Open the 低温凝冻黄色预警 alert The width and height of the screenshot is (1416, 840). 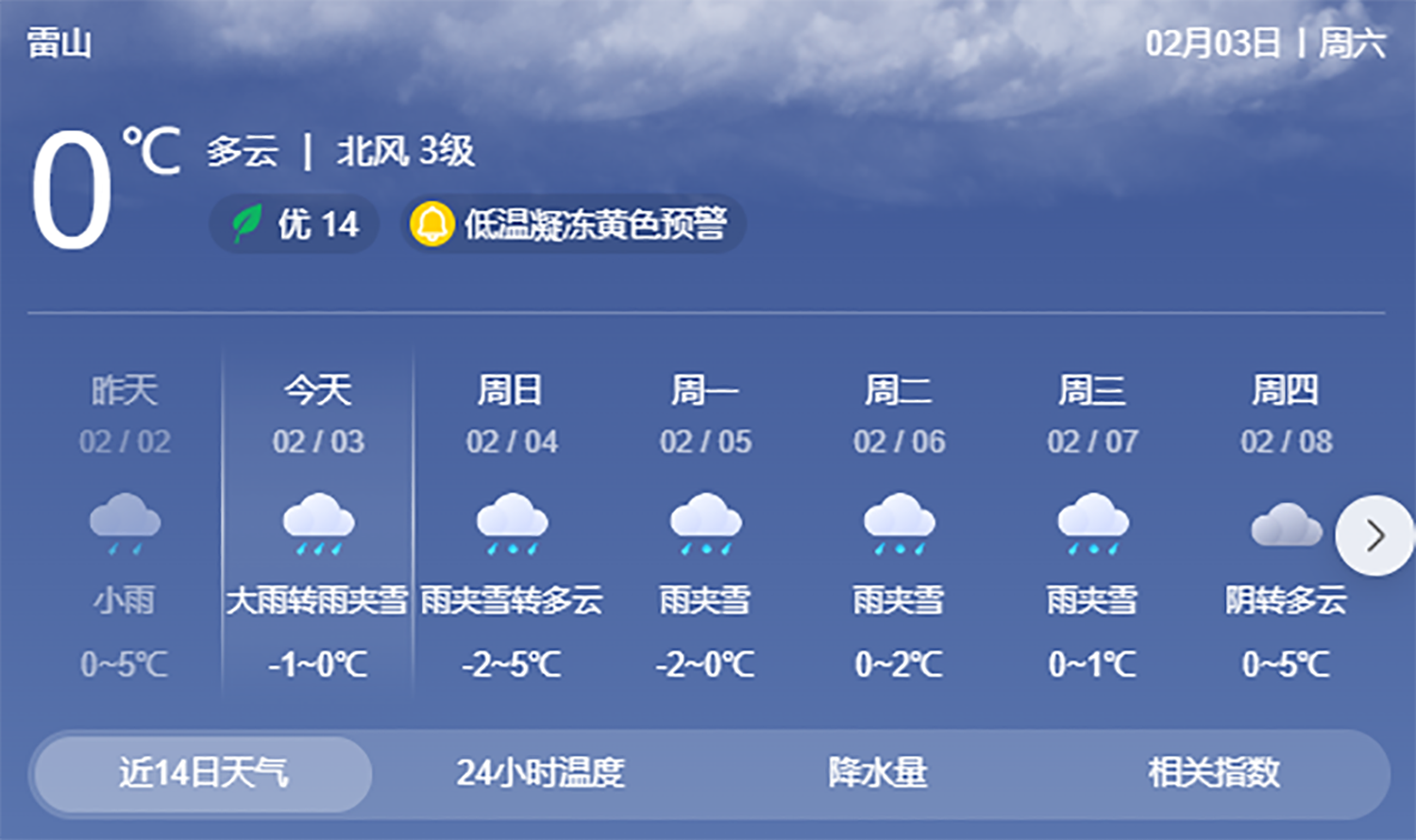(572, 225)
